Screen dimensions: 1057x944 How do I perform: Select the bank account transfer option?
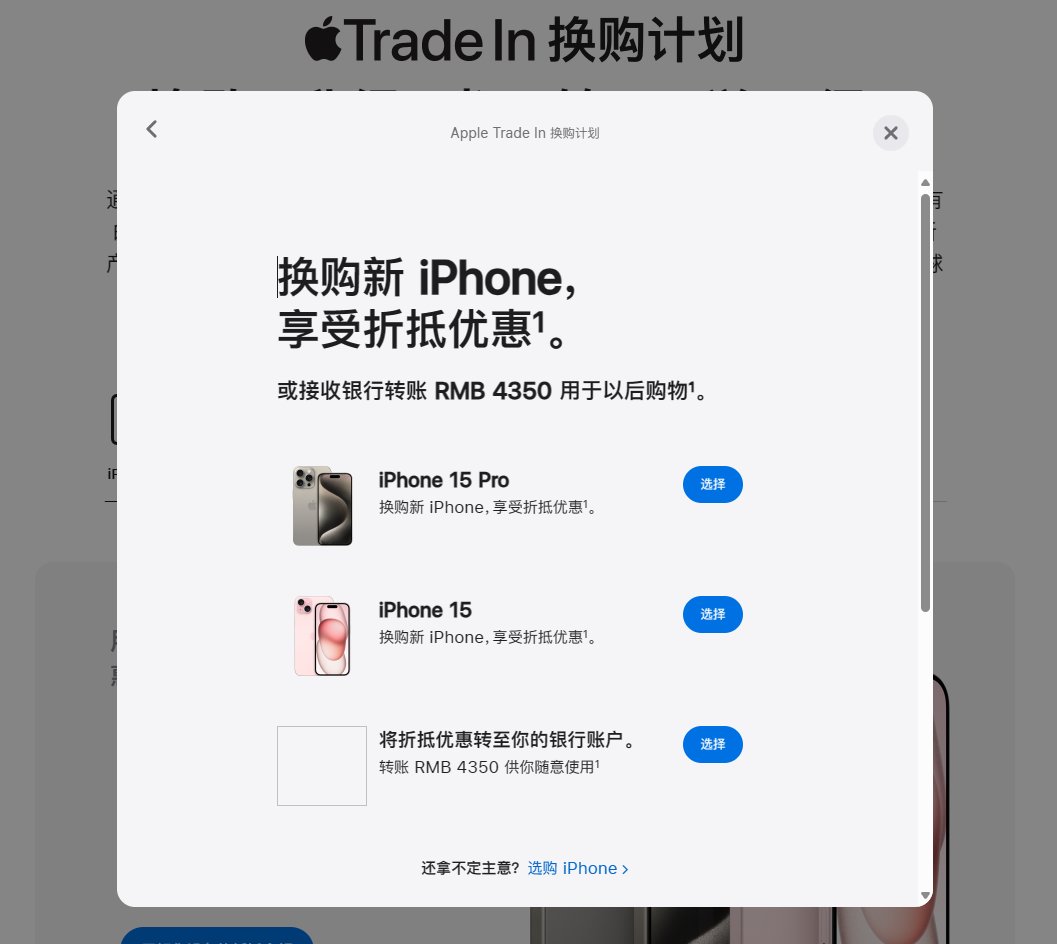[712, 744]
